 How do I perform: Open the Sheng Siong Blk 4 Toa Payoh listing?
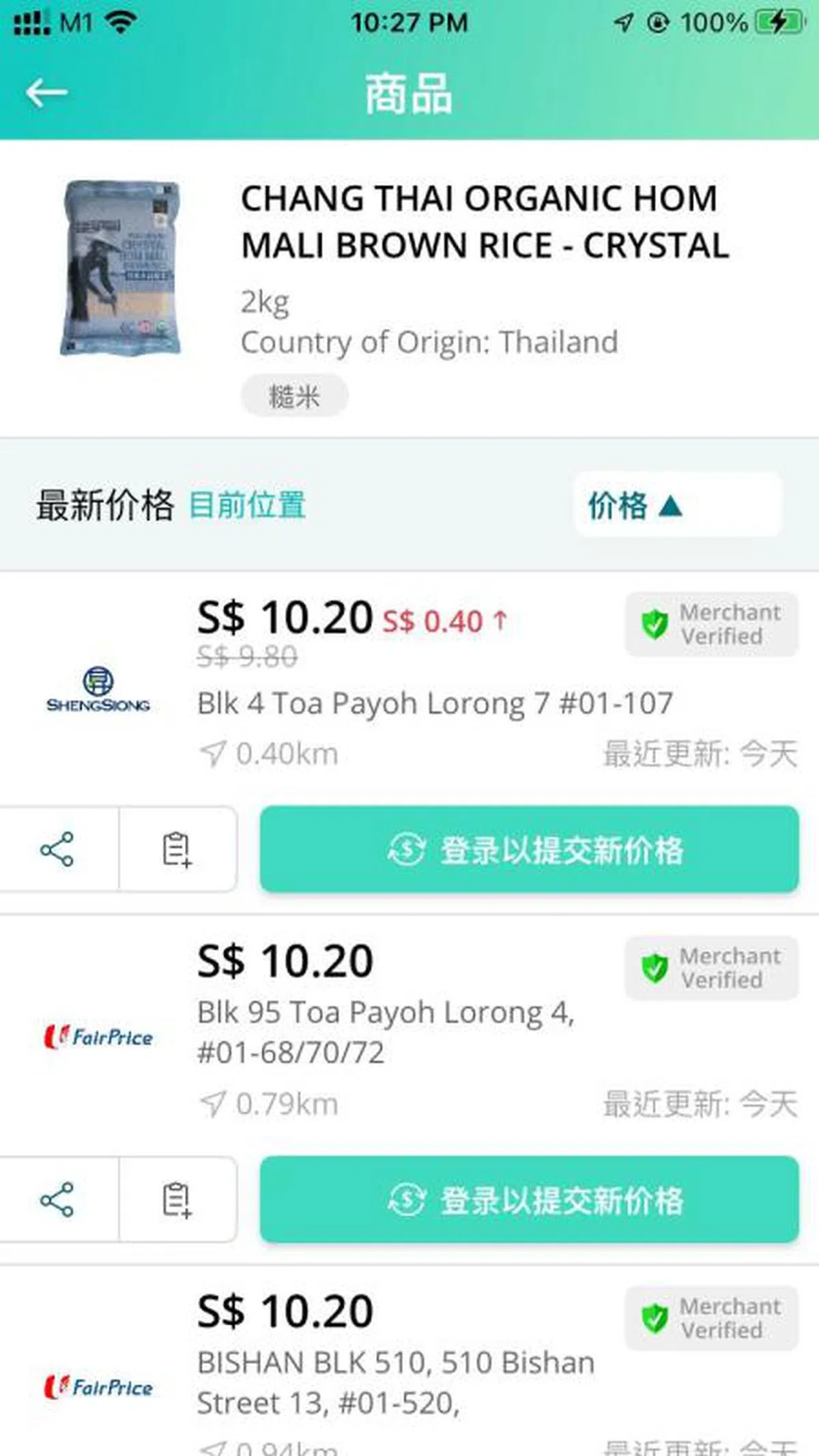[x=434, y=703]
